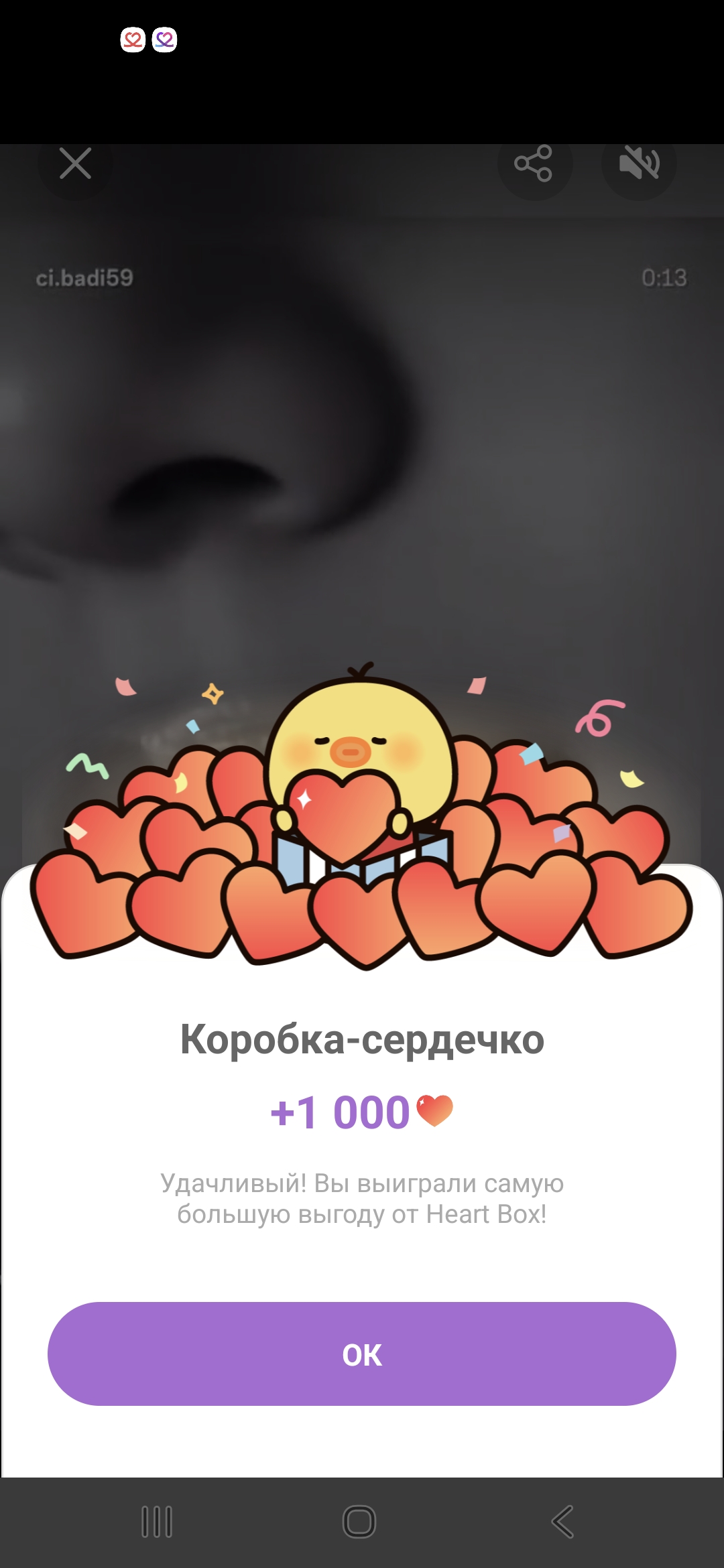
Task: Close the video viewer
Action: (x=75, y=164)
